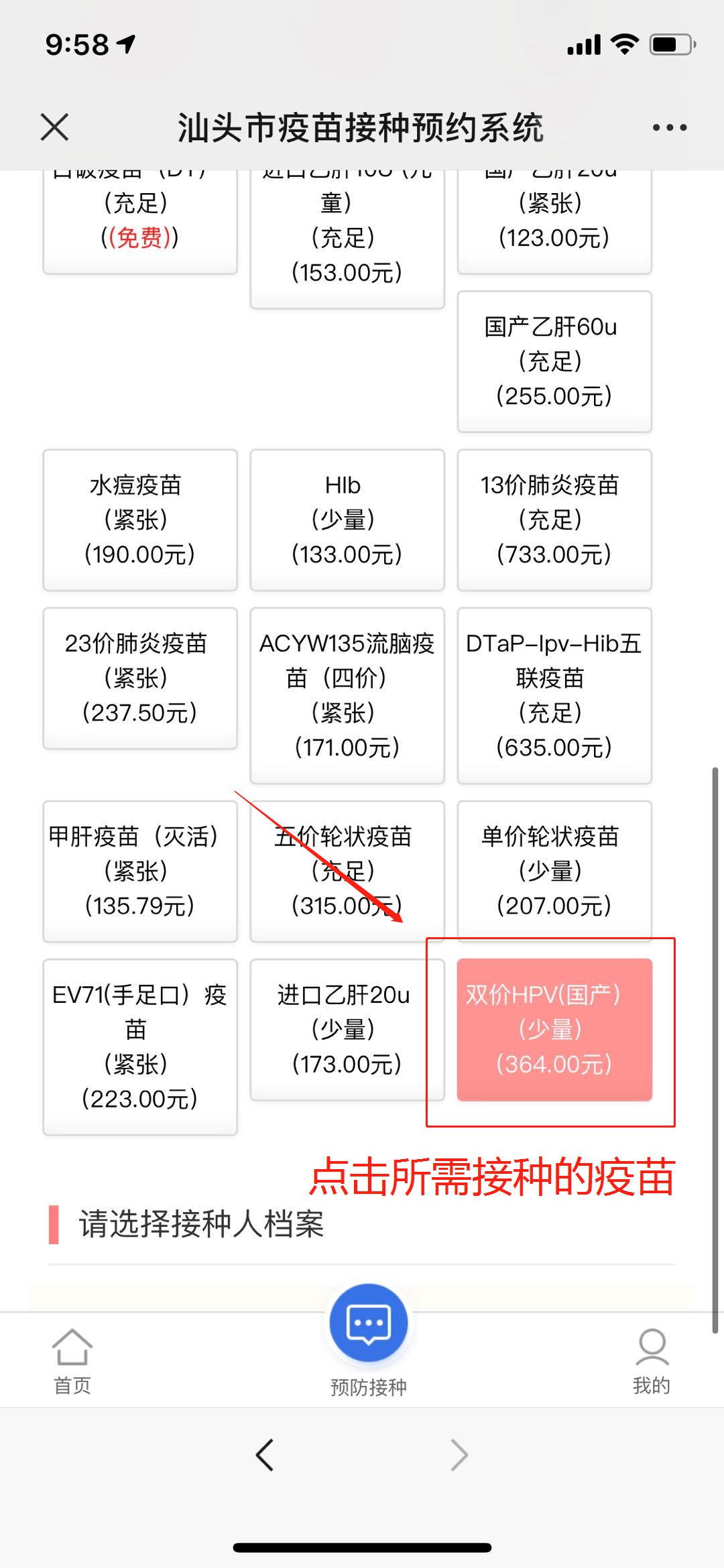Select DTaP-Ipv-Hib五联疫苗

pyautogui.click(x=554, y=695)
